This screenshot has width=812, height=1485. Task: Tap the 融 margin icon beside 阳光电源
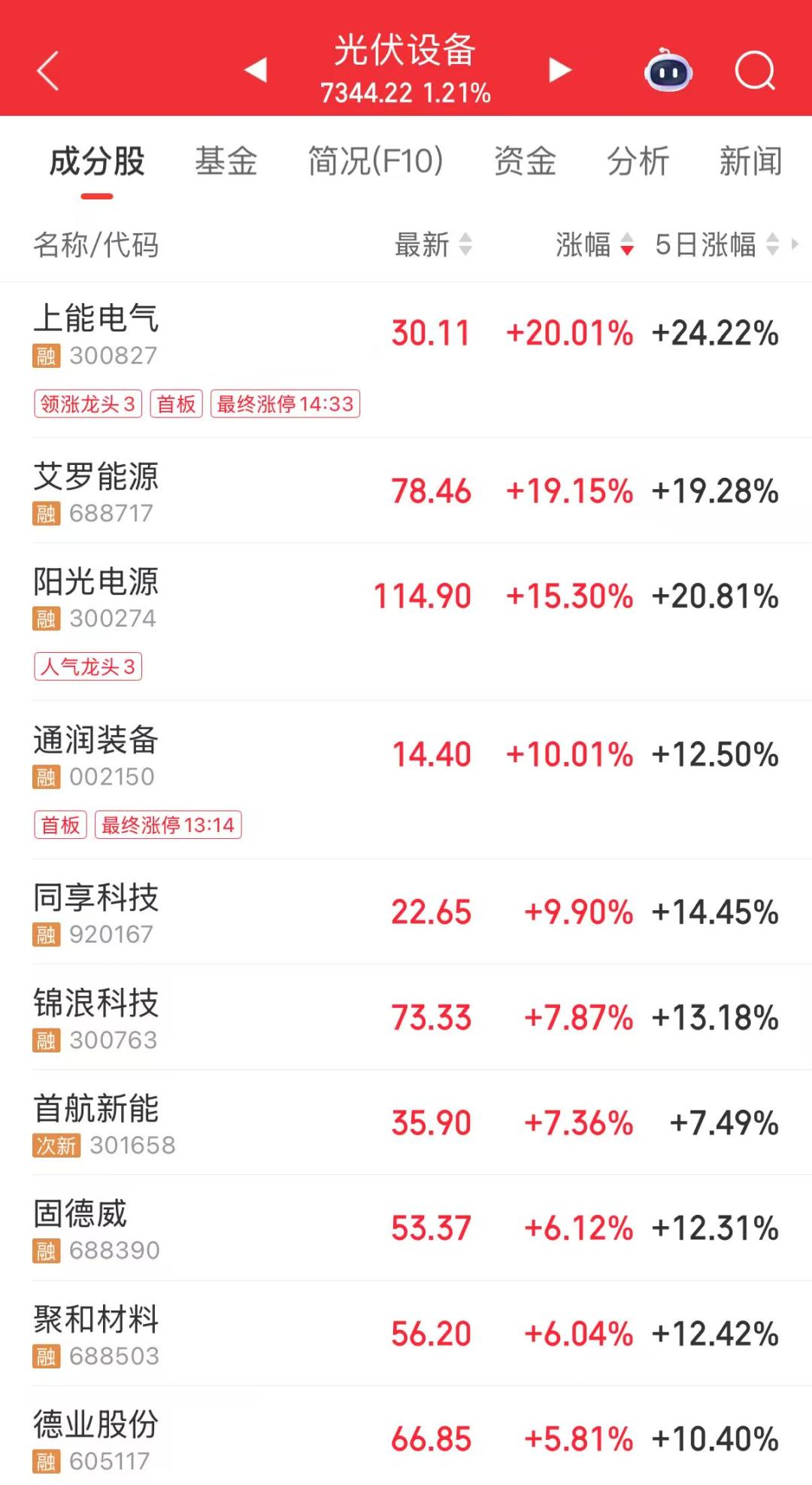[48, 618]
